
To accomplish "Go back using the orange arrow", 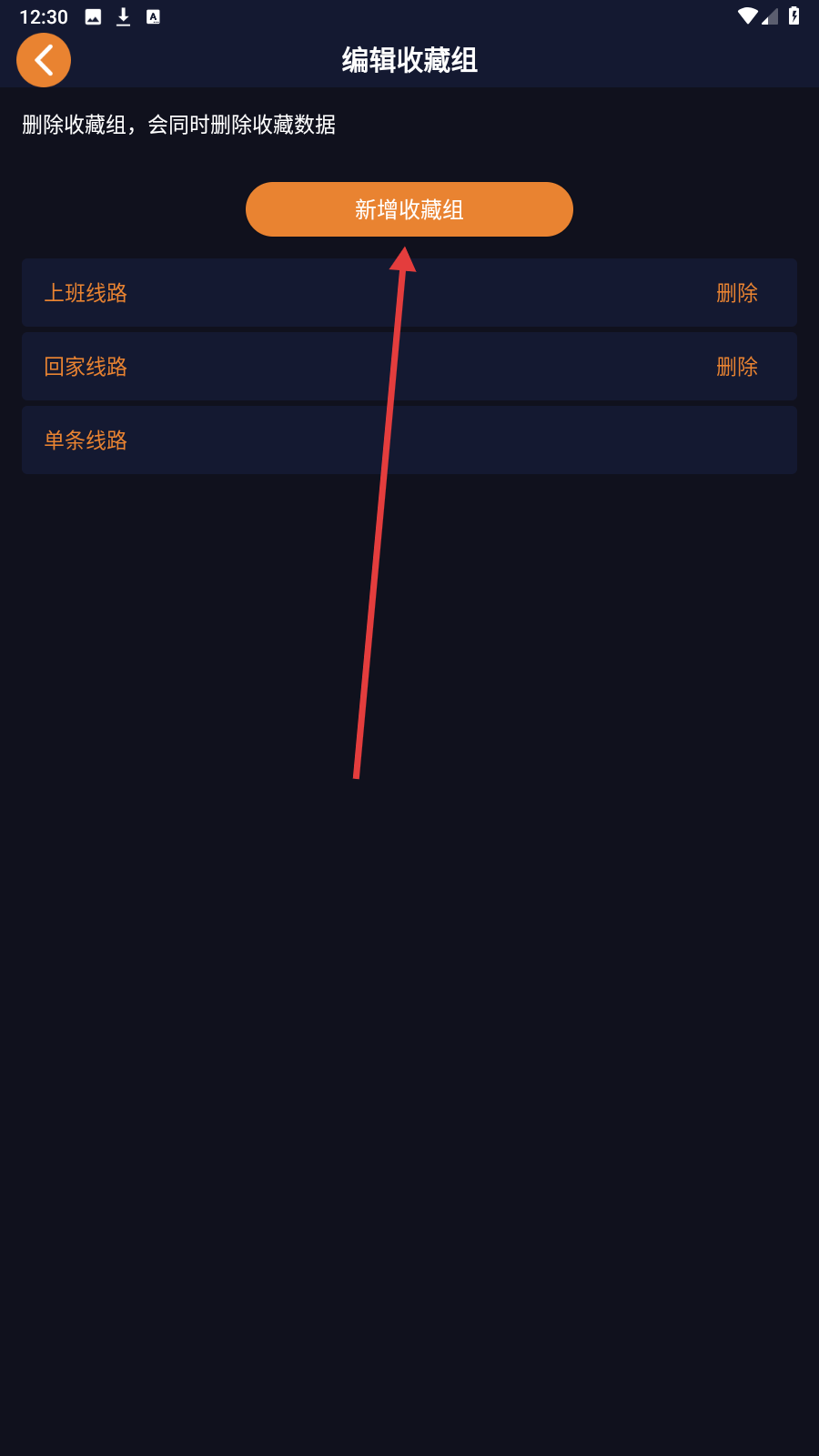I will (44, 60).
